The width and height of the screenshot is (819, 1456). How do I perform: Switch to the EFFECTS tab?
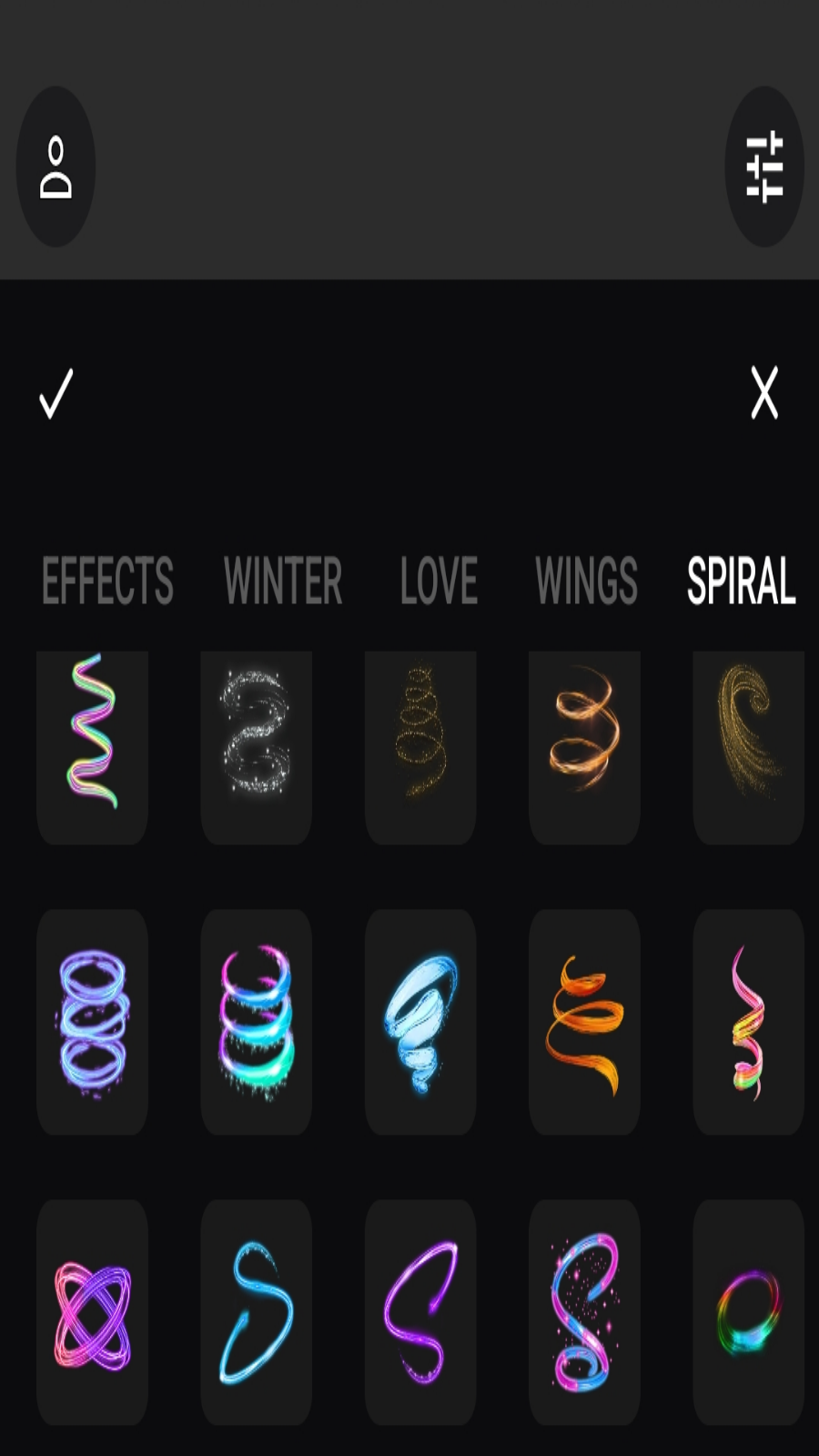click(x=107, y=581)
